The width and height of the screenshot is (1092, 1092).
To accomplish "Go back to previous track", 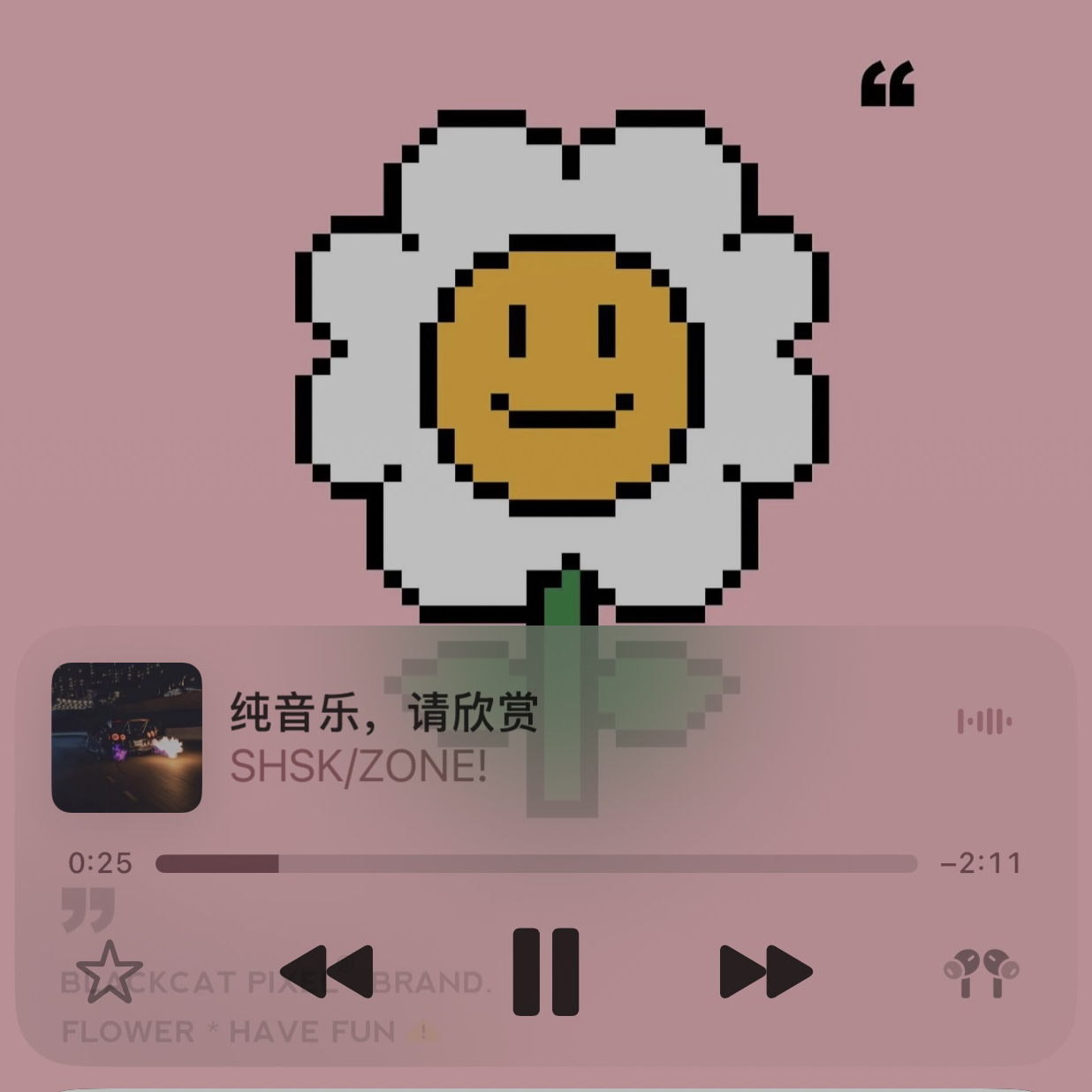I will (327, 971).
